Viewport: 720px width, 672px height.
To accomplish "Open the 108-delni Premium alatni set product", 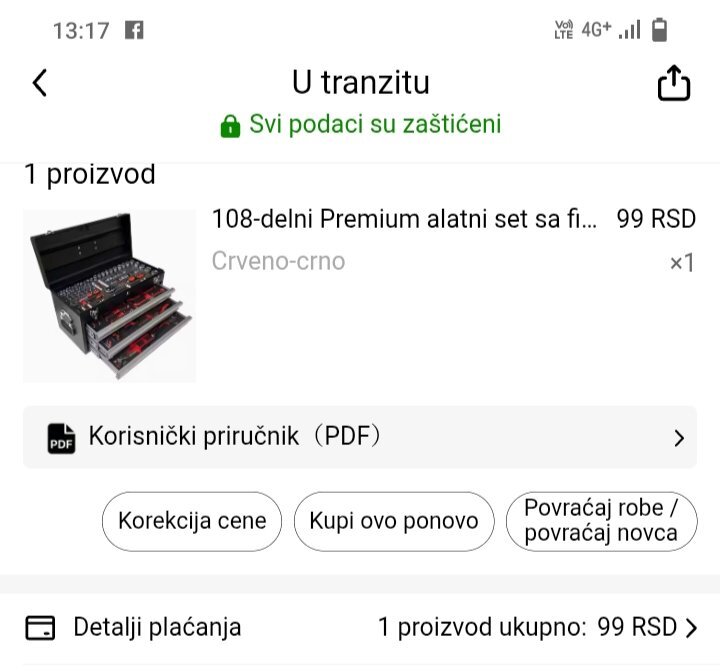I will click(x=404, y=220).
